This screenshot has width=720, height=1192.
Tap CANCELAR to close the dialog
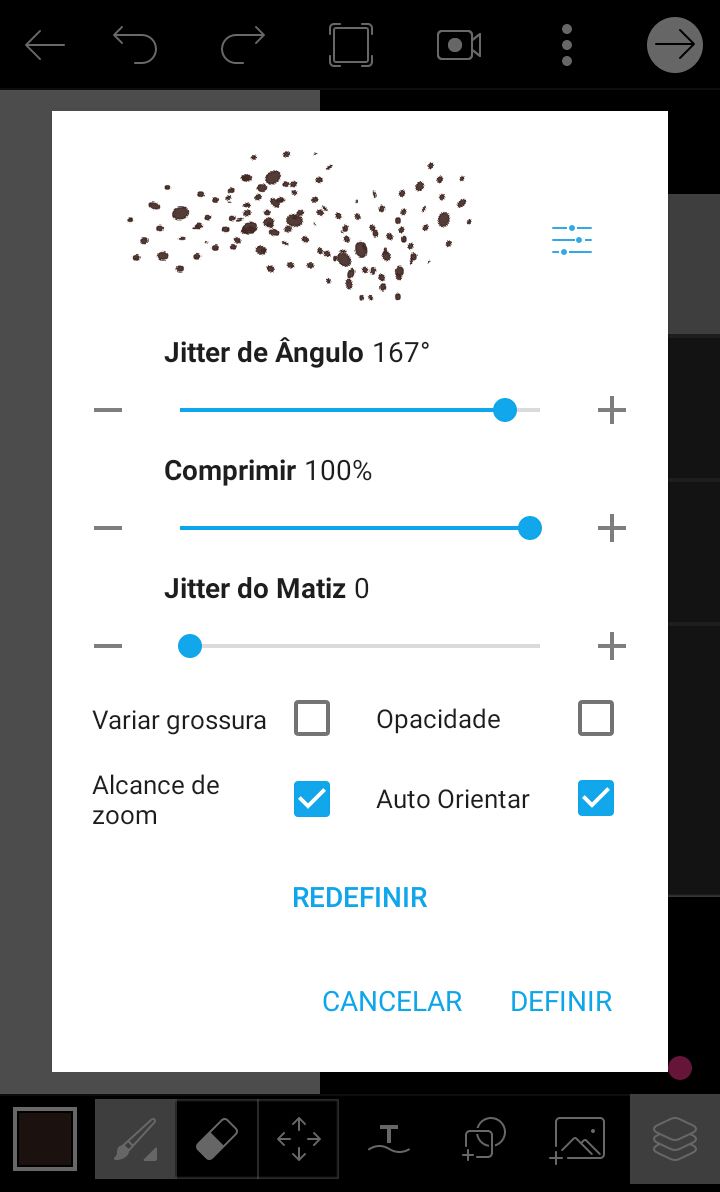tap(392, 1002)
